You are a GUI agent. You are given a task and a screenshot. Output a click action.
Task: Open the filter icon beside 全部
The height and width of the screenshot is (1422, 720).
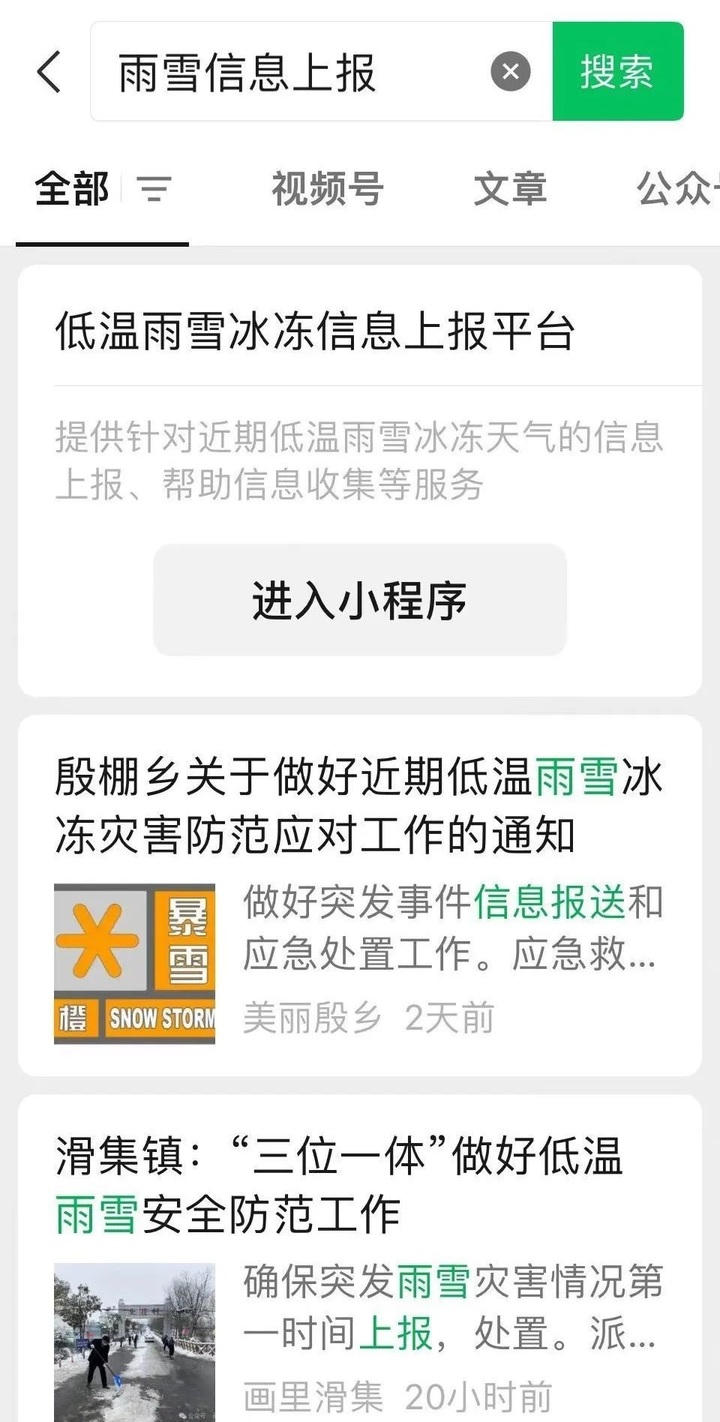tap(154, 188)
